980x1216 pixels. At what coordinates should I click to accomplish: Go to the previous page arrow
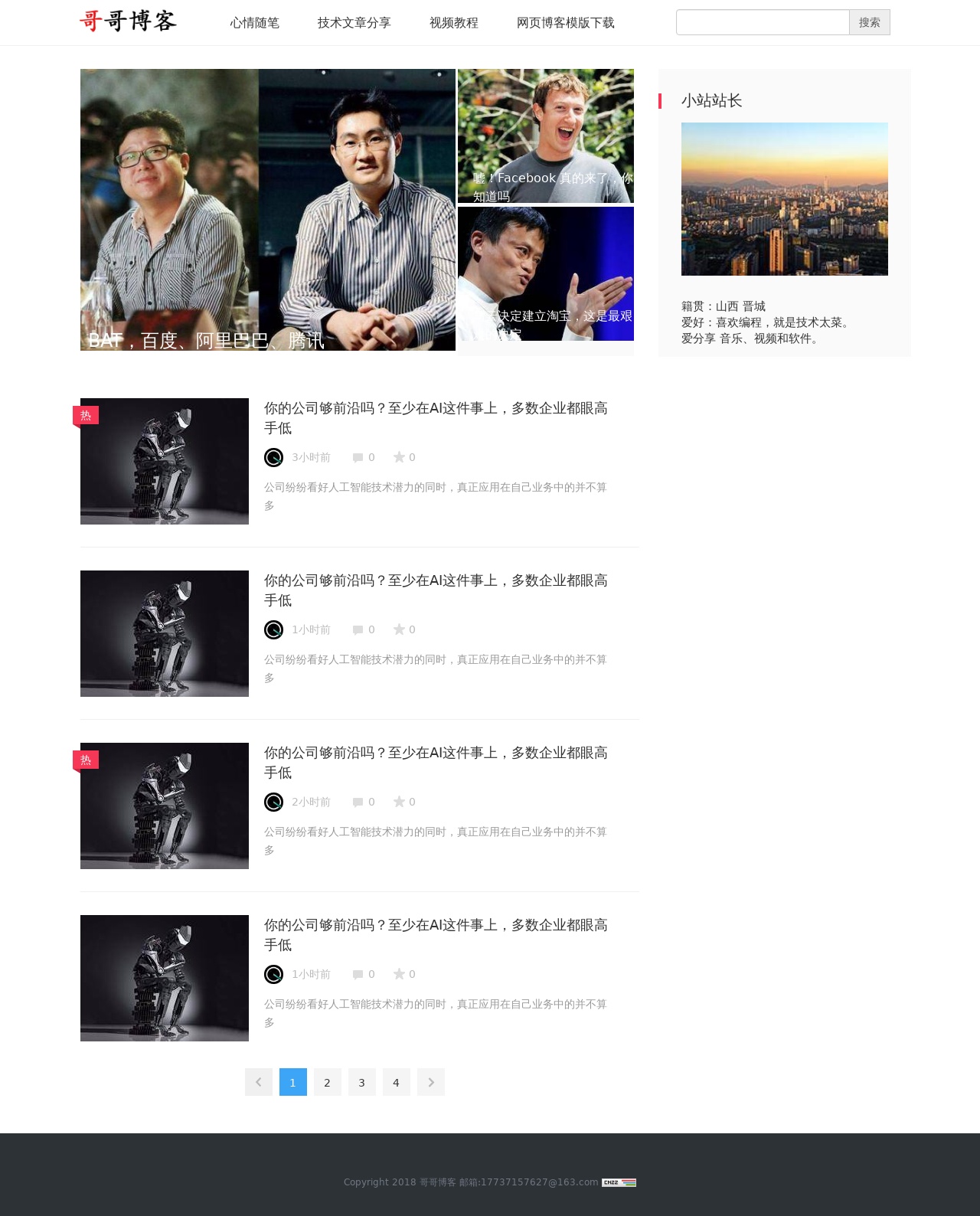[x=259, y=1082]
